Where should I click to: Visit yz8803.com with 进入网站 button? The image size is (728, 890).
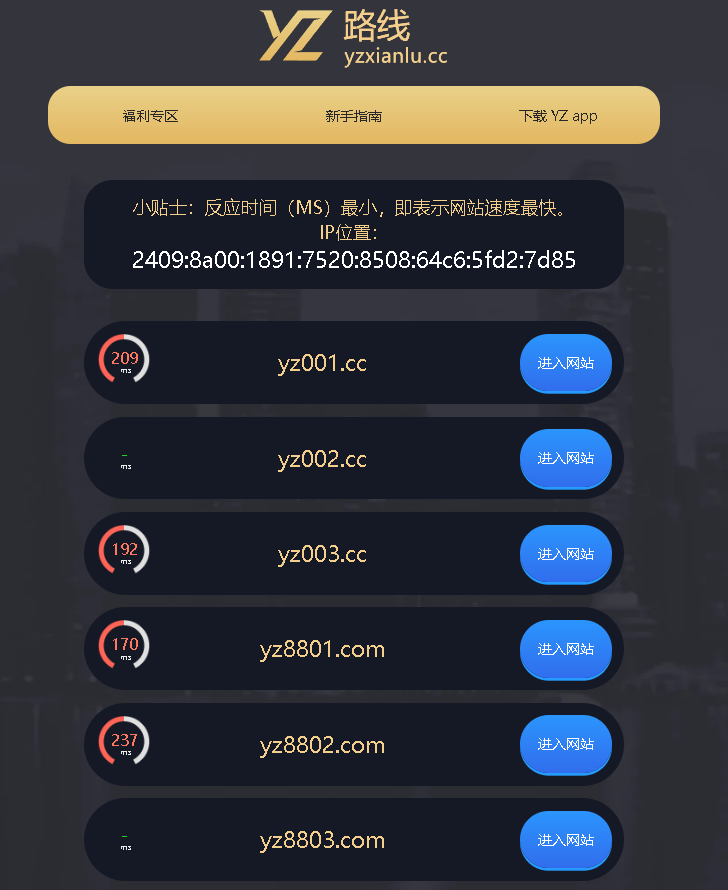click(566, 840)
